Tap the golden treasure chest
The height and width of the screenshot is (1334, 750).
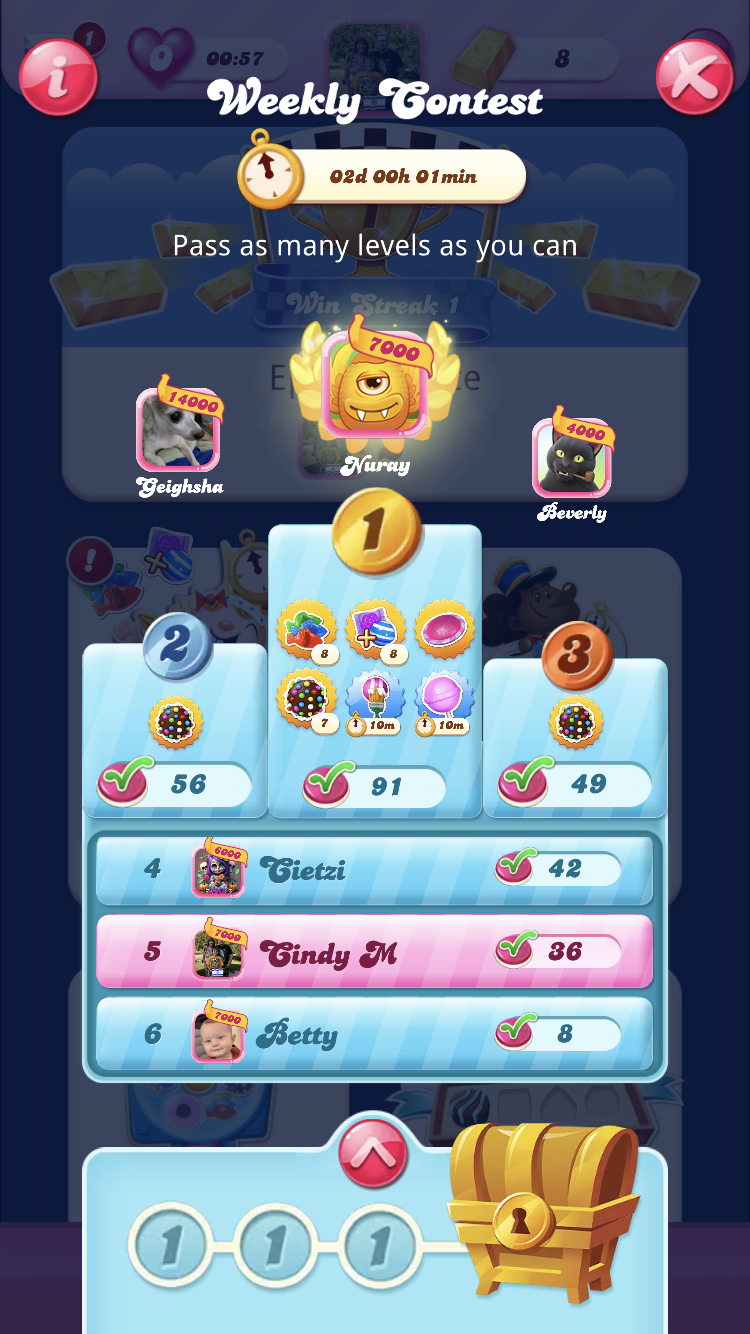click(544, 1208)
